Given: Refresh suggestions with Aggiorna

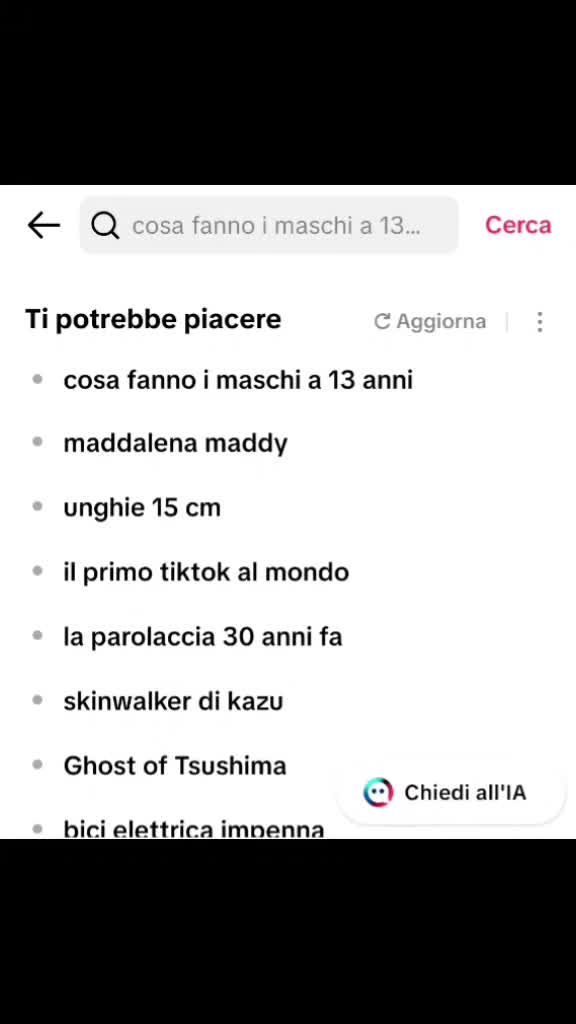Looking at the screenshot, I should (x=430, y=321).
